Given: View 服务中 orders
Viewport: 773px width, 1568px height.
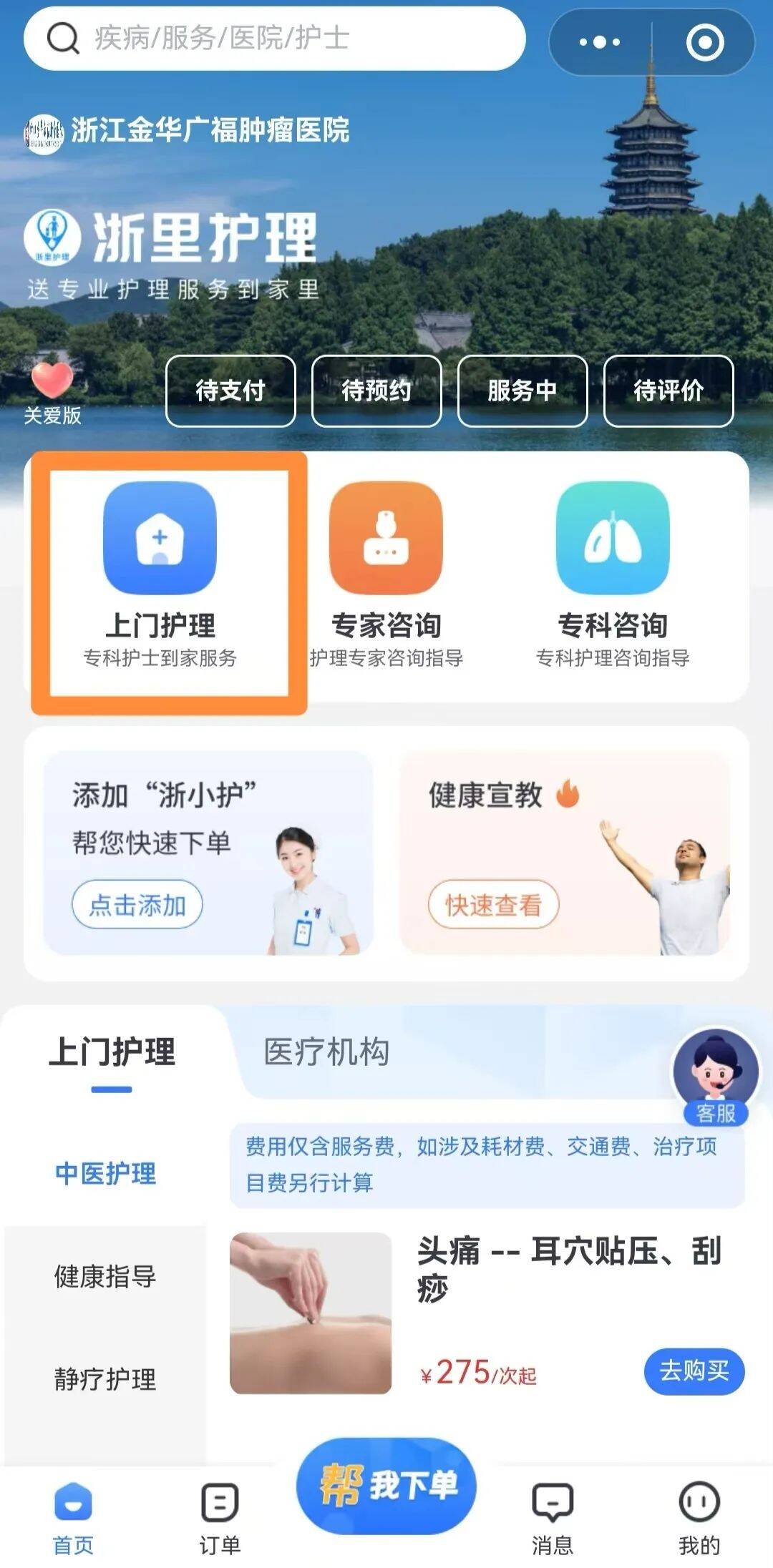Looking at the screenshot, I should point(522,391).
